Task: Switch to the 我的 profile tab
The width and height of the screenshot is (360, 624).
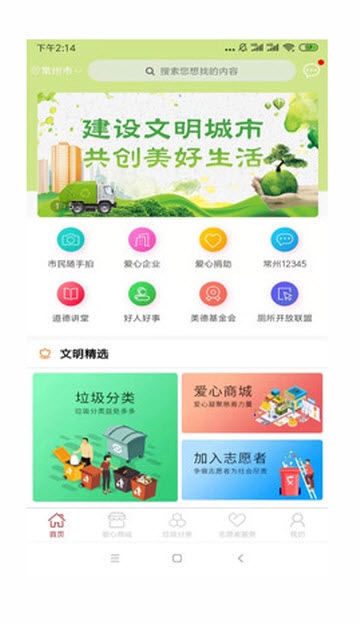Action: pos(298,525)
